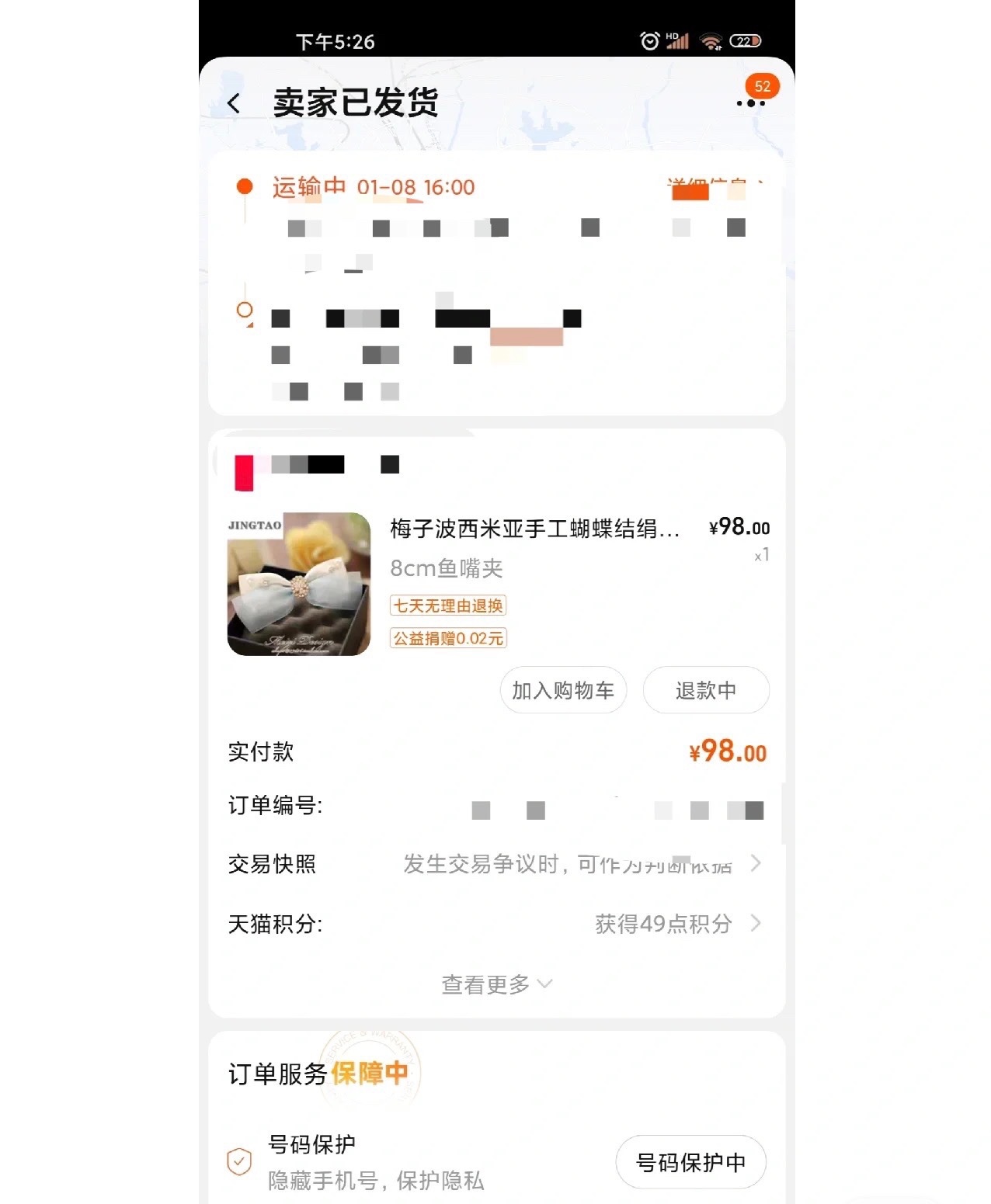Viewport: 991px width, 1204px height.
Task: Go back using the top-left arrow
Action: tap(234, 103)
